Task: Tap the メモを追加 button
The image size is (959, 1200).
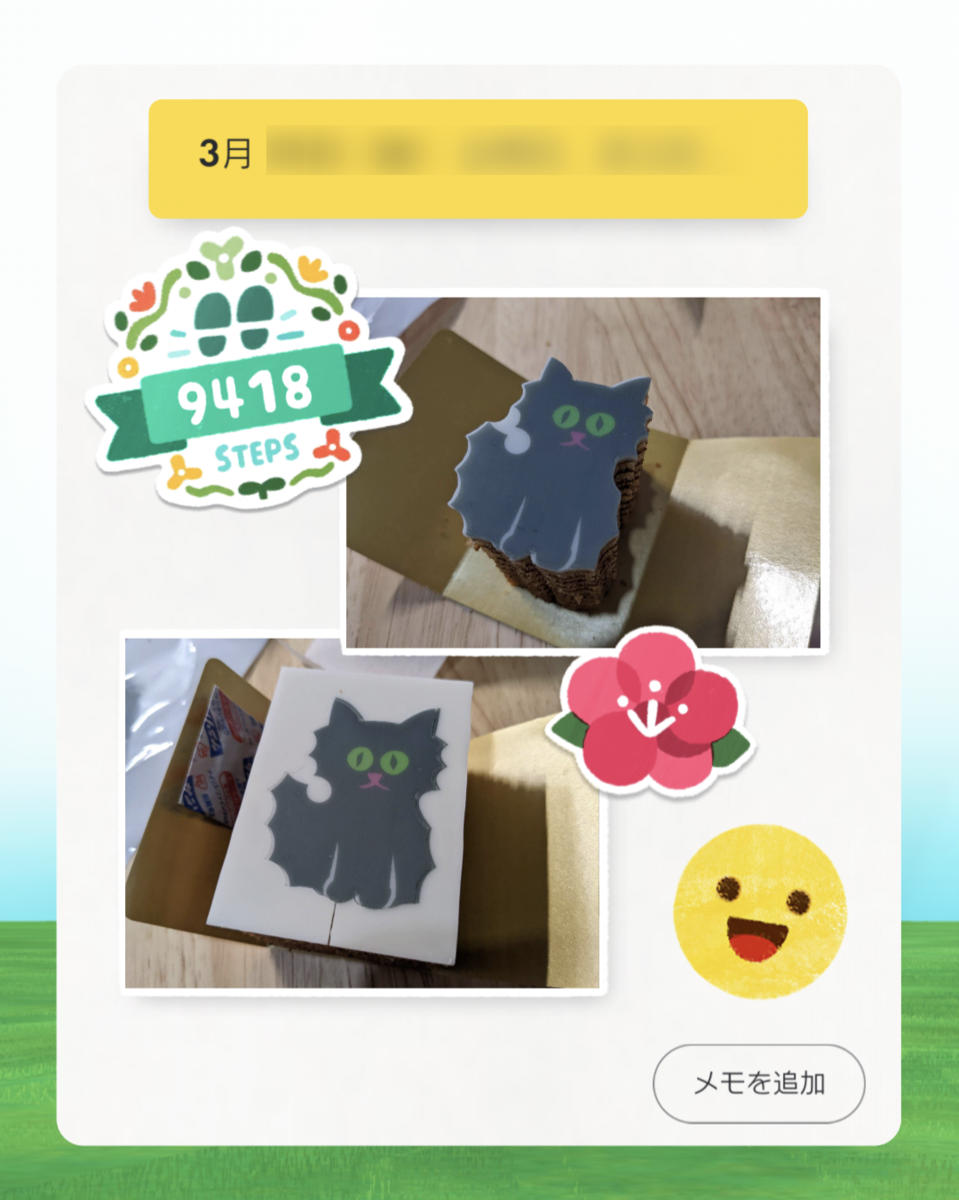Action: (758, 1083)
